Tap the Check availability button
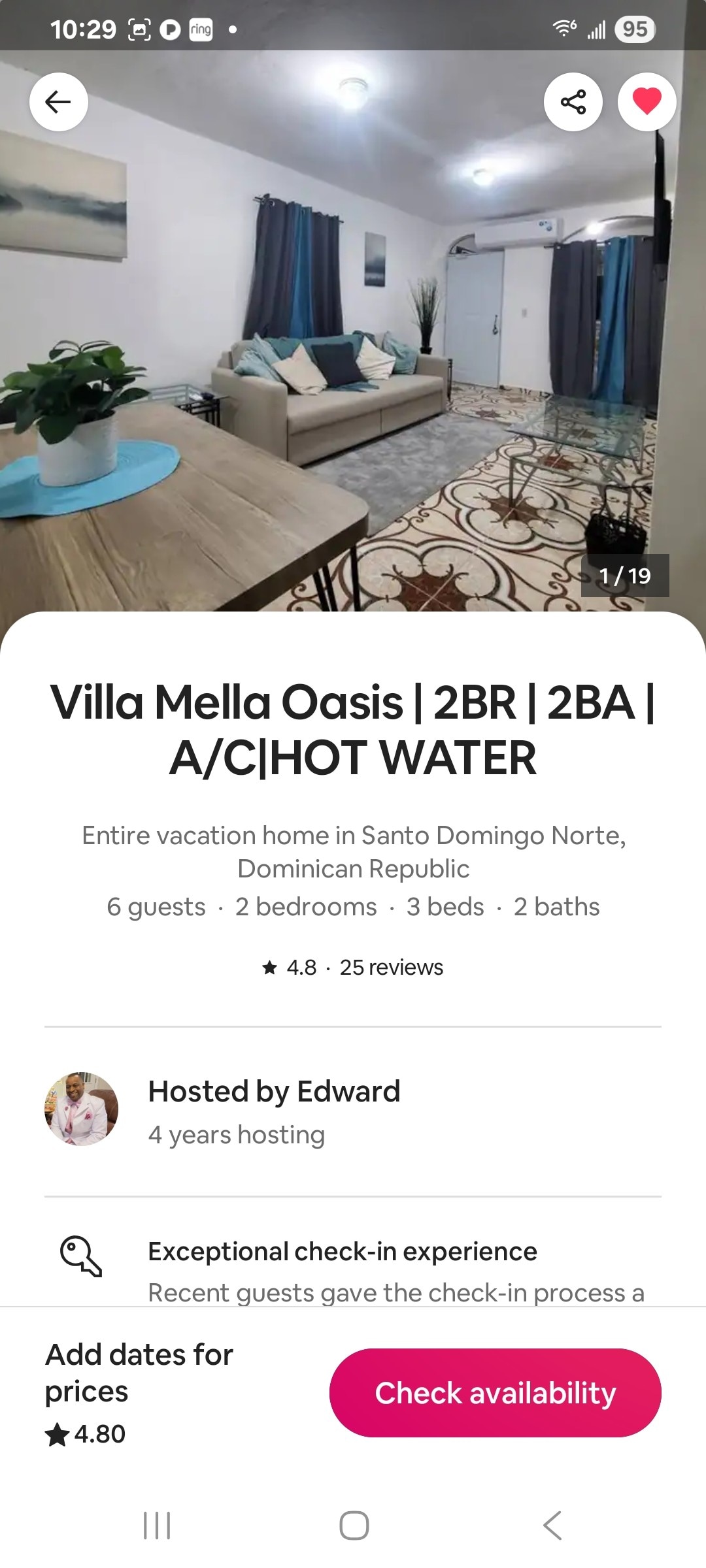The width and height of the screenshot is (706, 1568). coord(495,1392)
